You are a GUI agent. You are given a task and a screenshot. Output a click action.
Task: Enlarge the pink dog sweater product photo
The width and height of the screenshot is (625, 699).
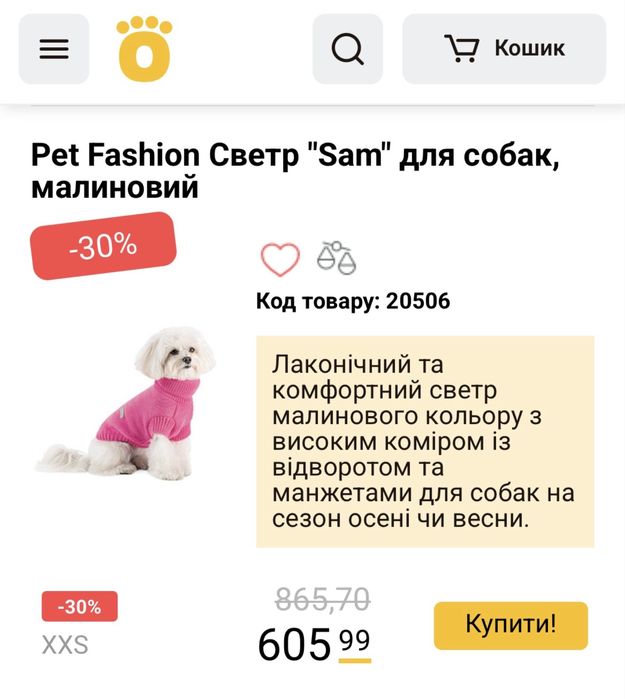[x=126, y=404]
